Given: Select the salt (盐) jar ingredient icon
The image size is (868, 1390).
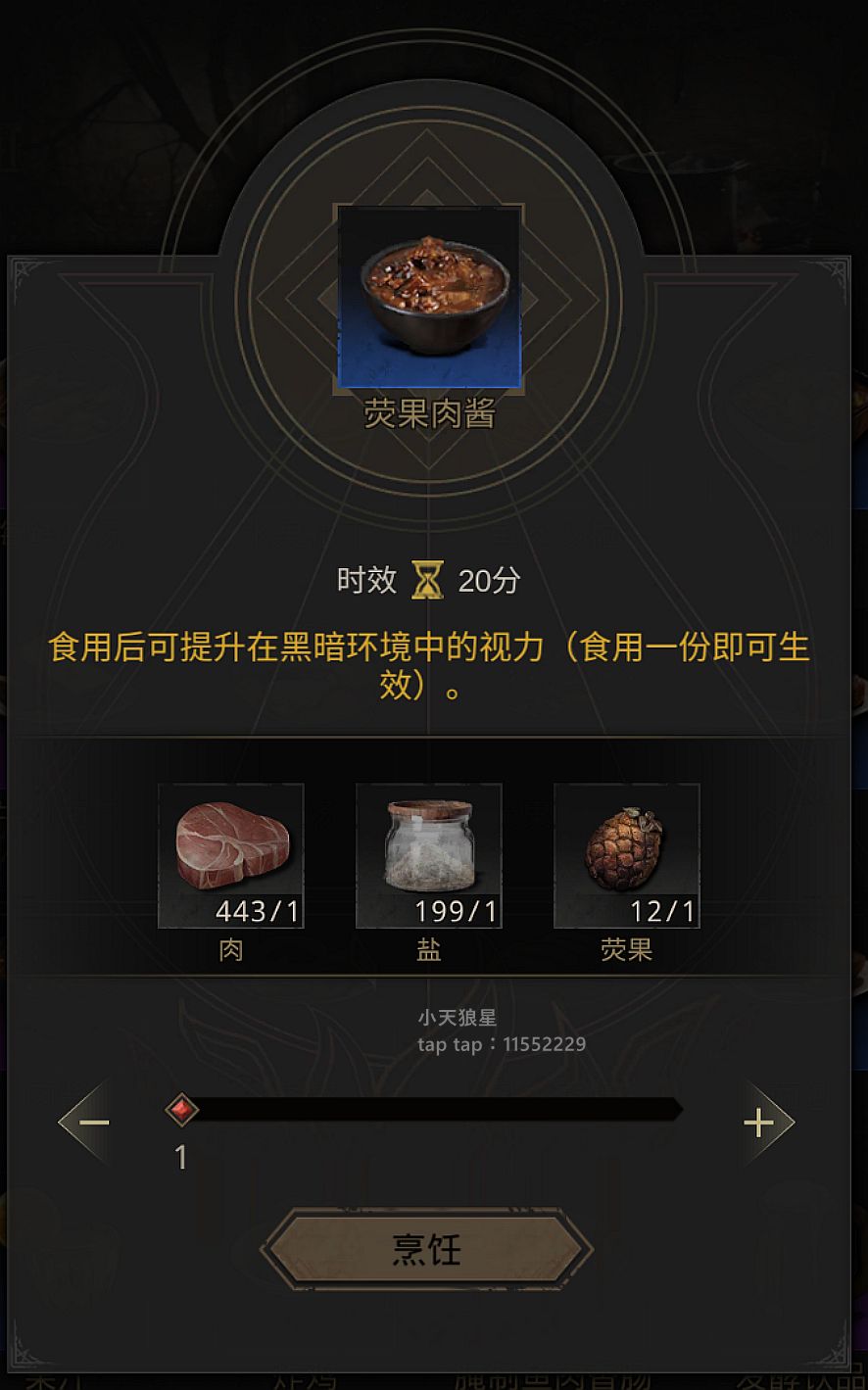Looking at the screenshot, I should pyautogui.click(x=428, y=850).
